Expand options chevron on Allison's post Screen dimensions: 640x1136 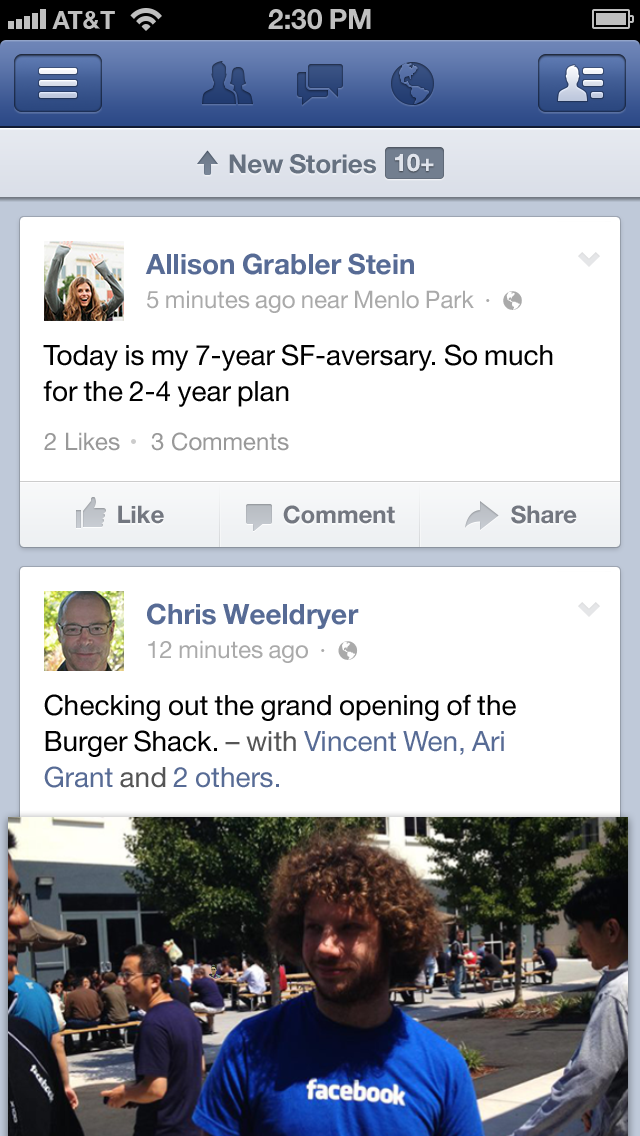point(589,260)
